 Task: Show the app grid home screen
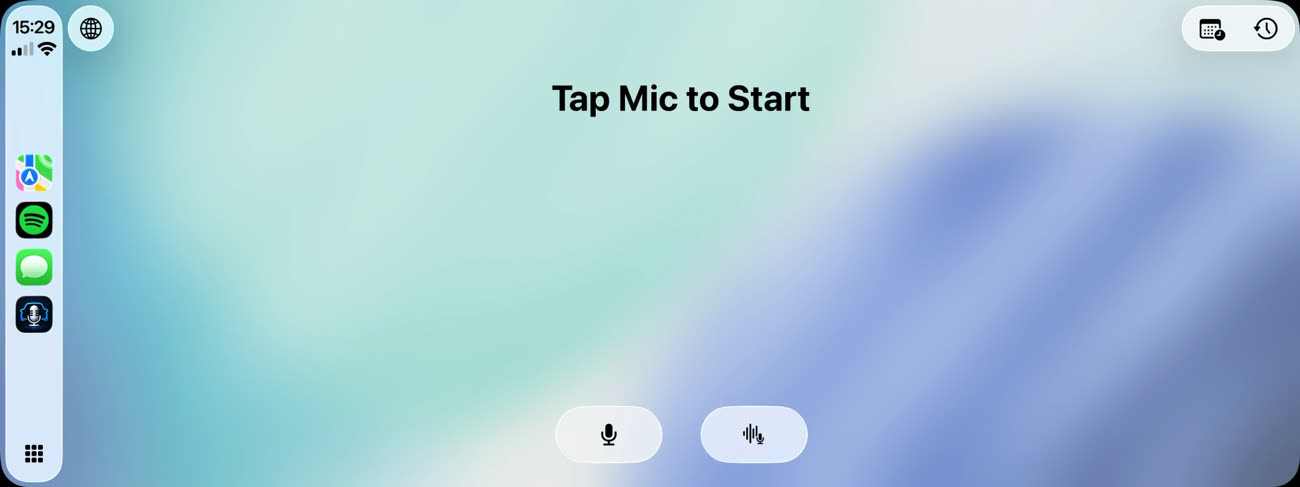tap(34, 454)
